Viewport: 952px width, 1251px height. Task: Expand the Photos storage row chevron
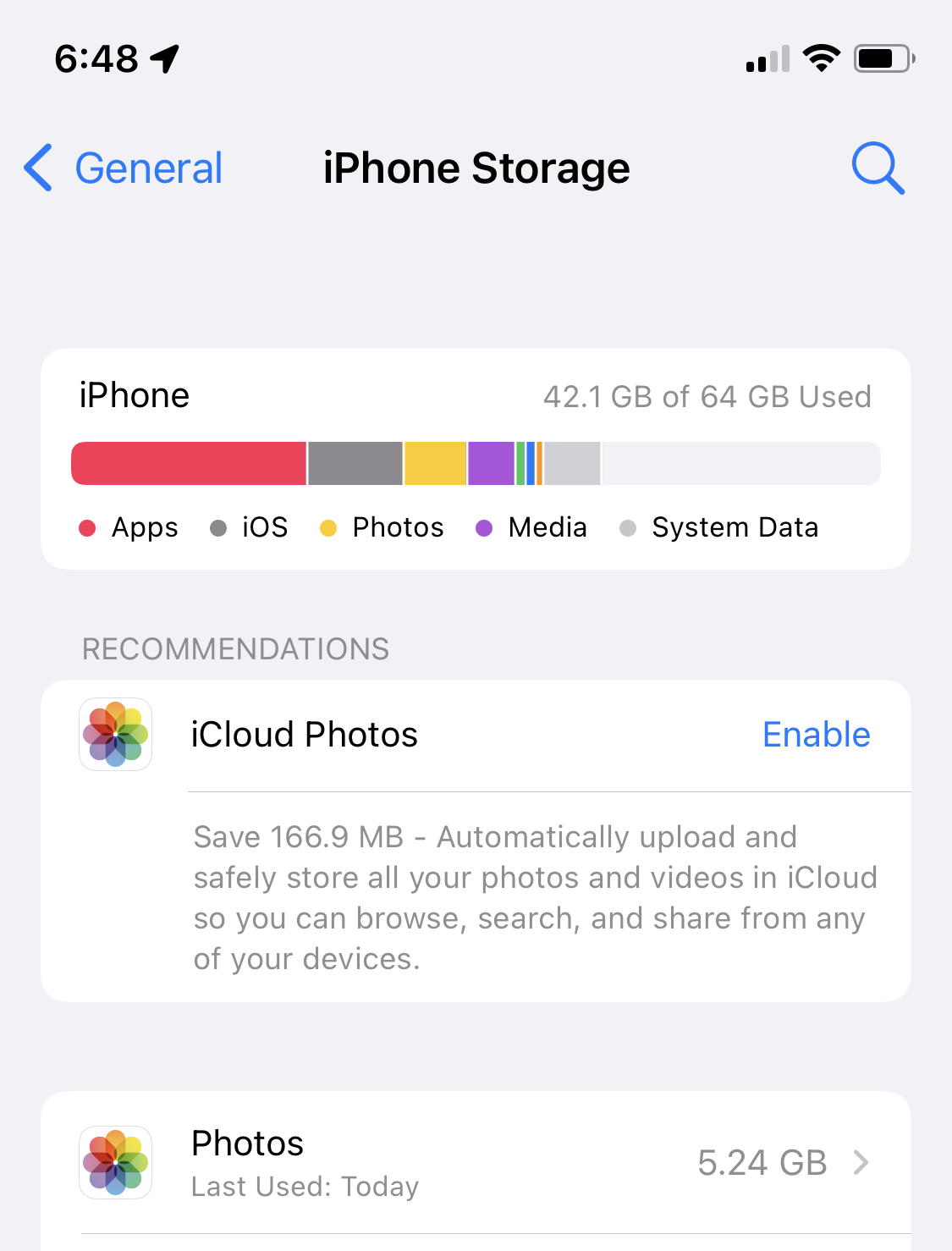click(x=861, y=1161)
